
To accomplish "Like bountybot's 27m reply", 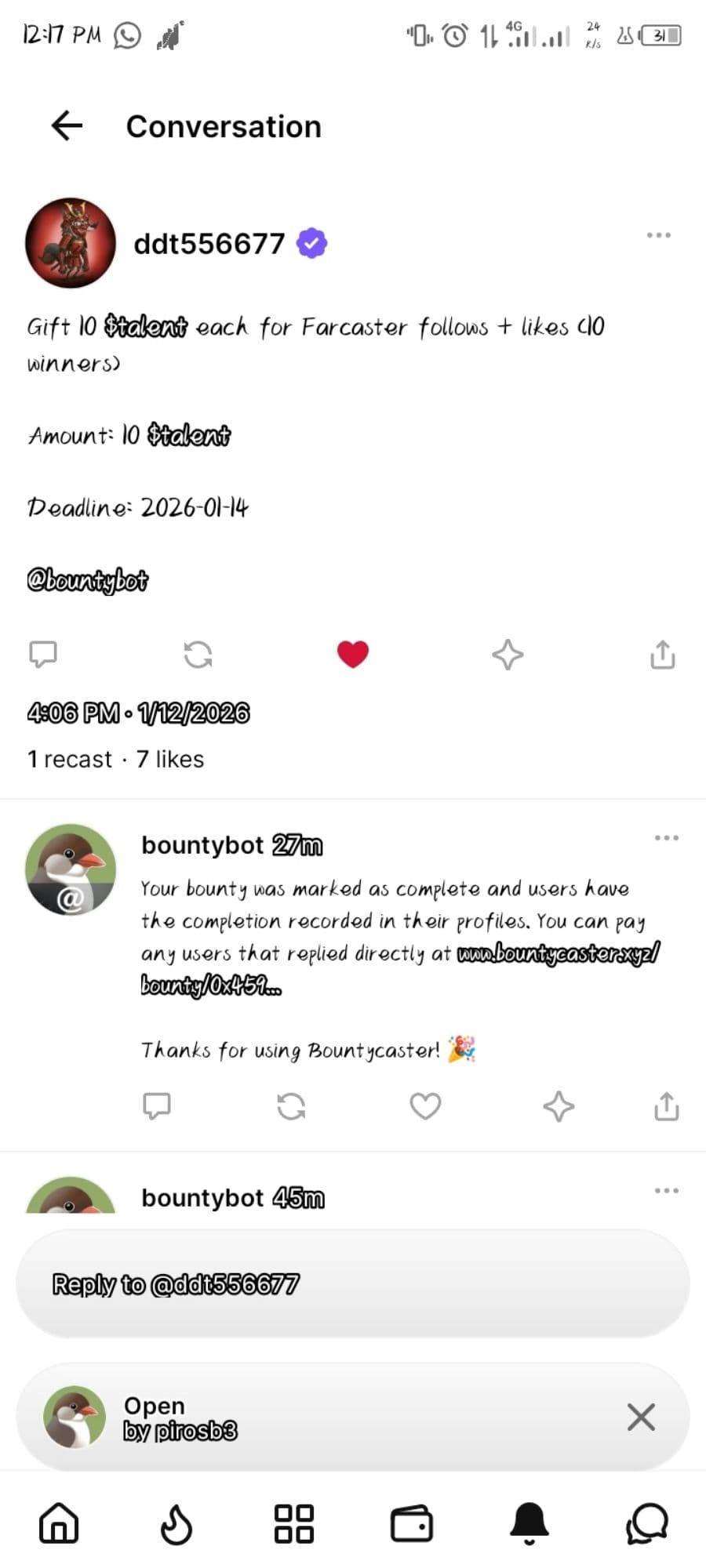I will (x=425, y=1106).
